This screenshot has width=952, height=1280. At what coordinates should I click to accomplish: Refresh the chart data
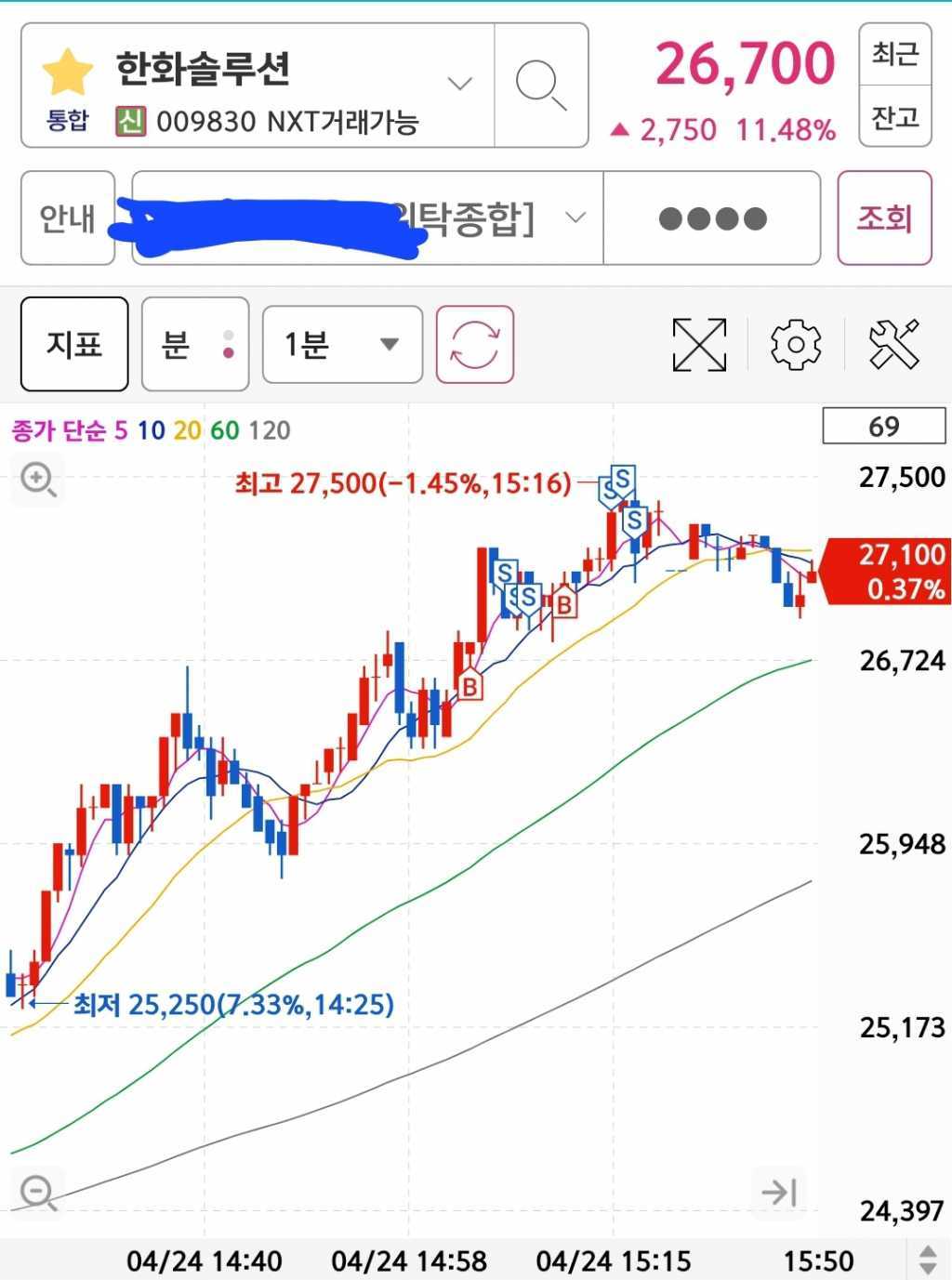coord(475,345)
